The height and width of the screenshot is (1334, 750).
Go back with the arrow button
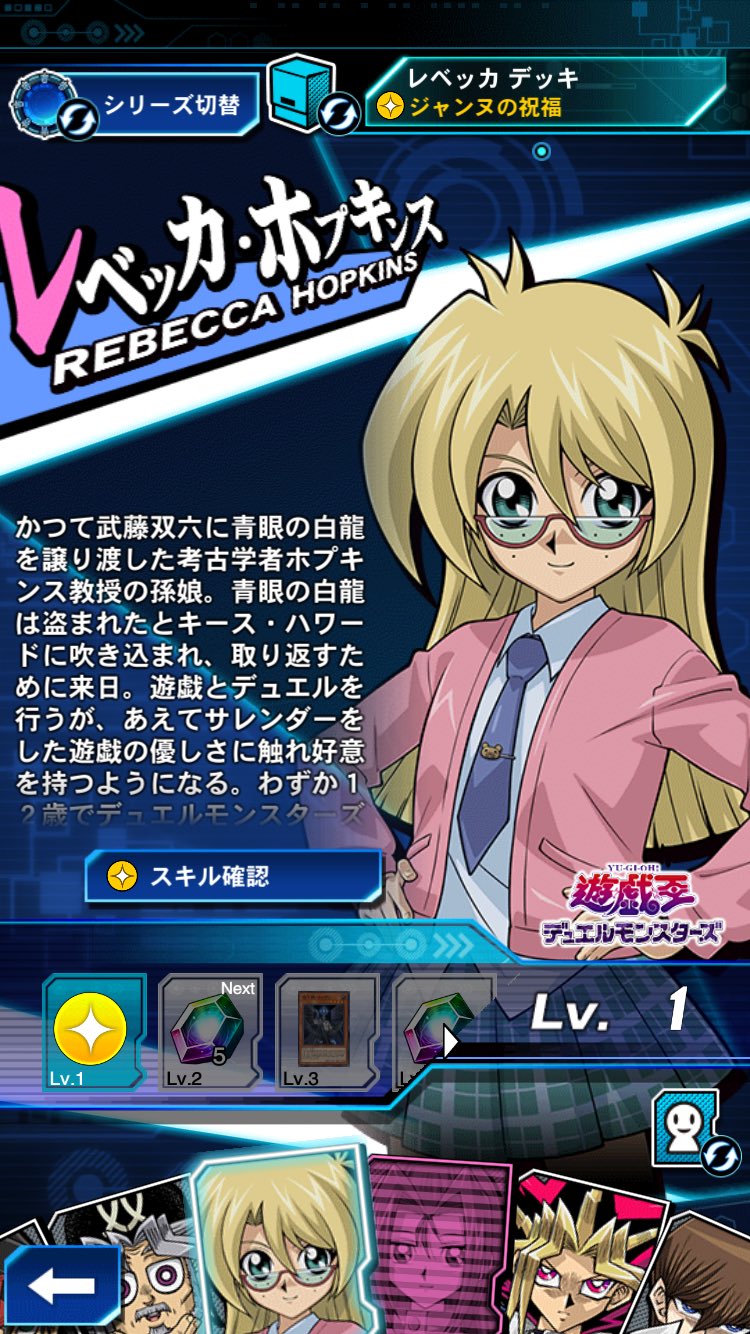coord(61,1286)
